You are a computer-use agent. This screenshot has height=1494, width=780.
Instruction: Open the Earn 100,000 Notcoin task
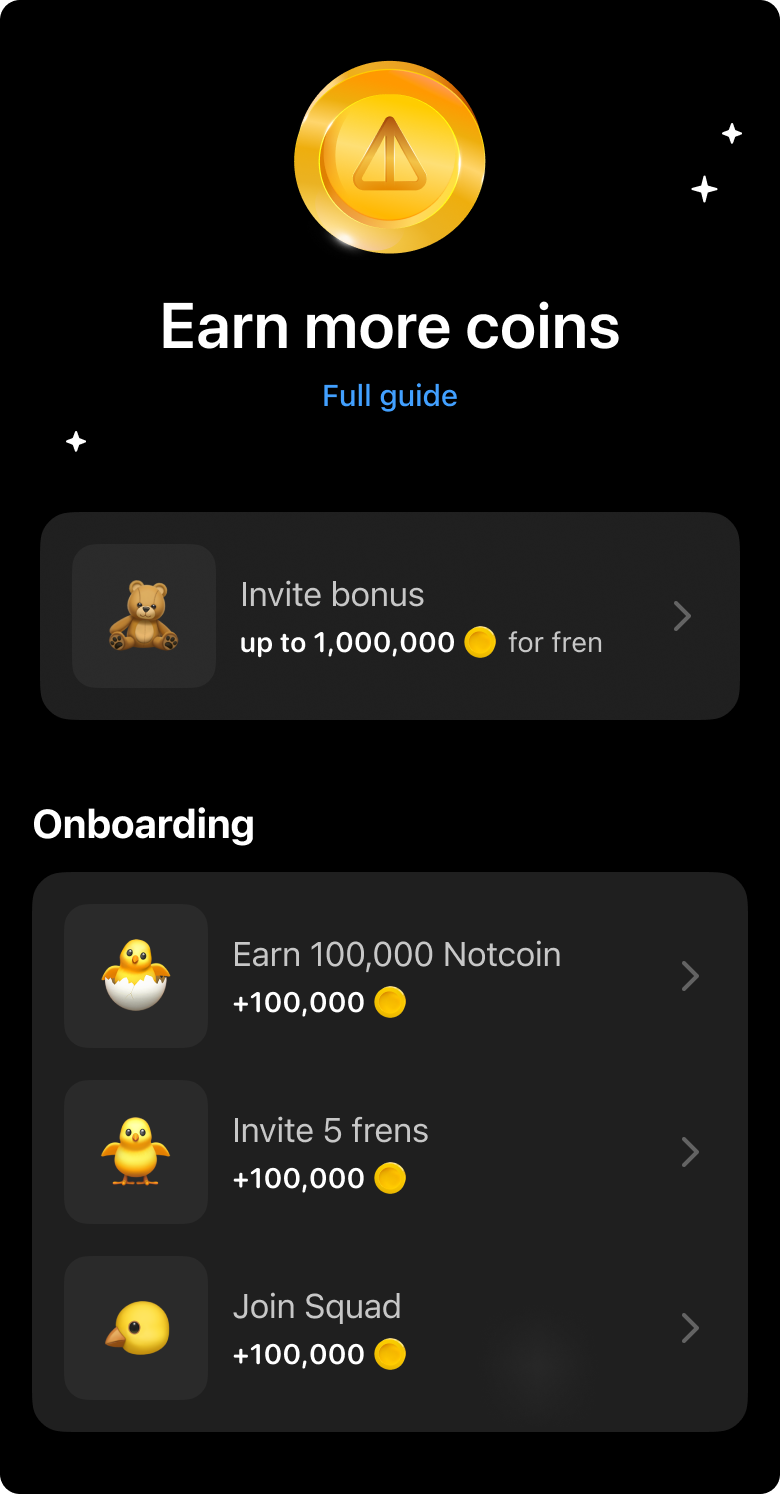[389, 976]
